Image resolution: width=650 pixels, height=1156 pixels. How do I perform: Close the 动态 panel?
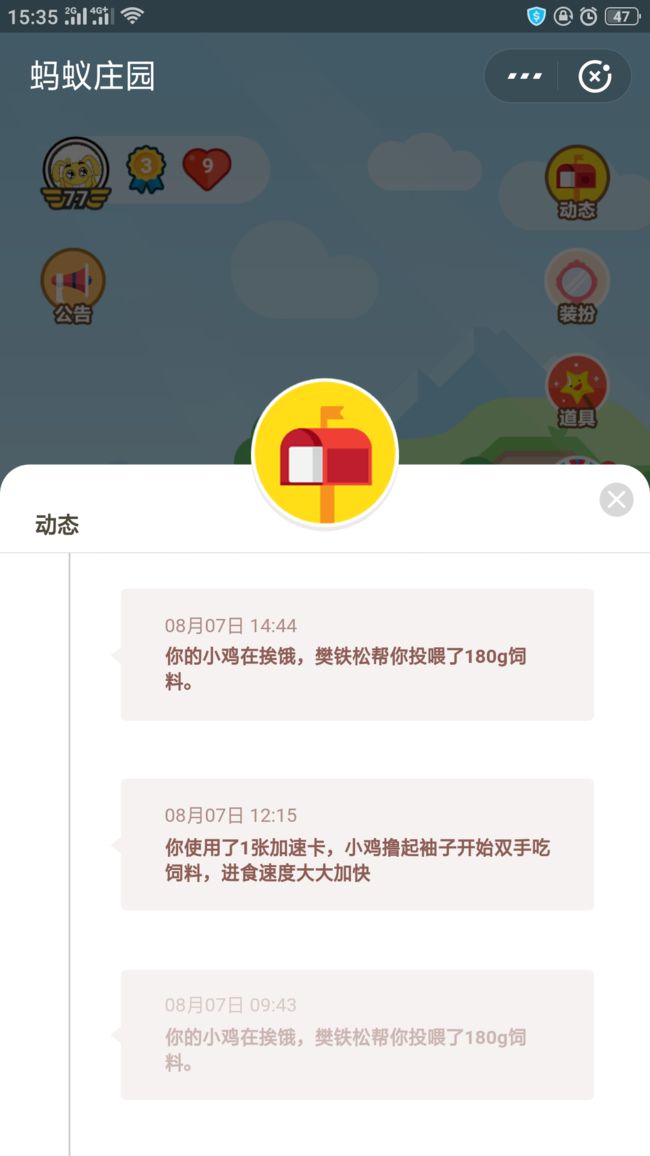click(616, 500)
